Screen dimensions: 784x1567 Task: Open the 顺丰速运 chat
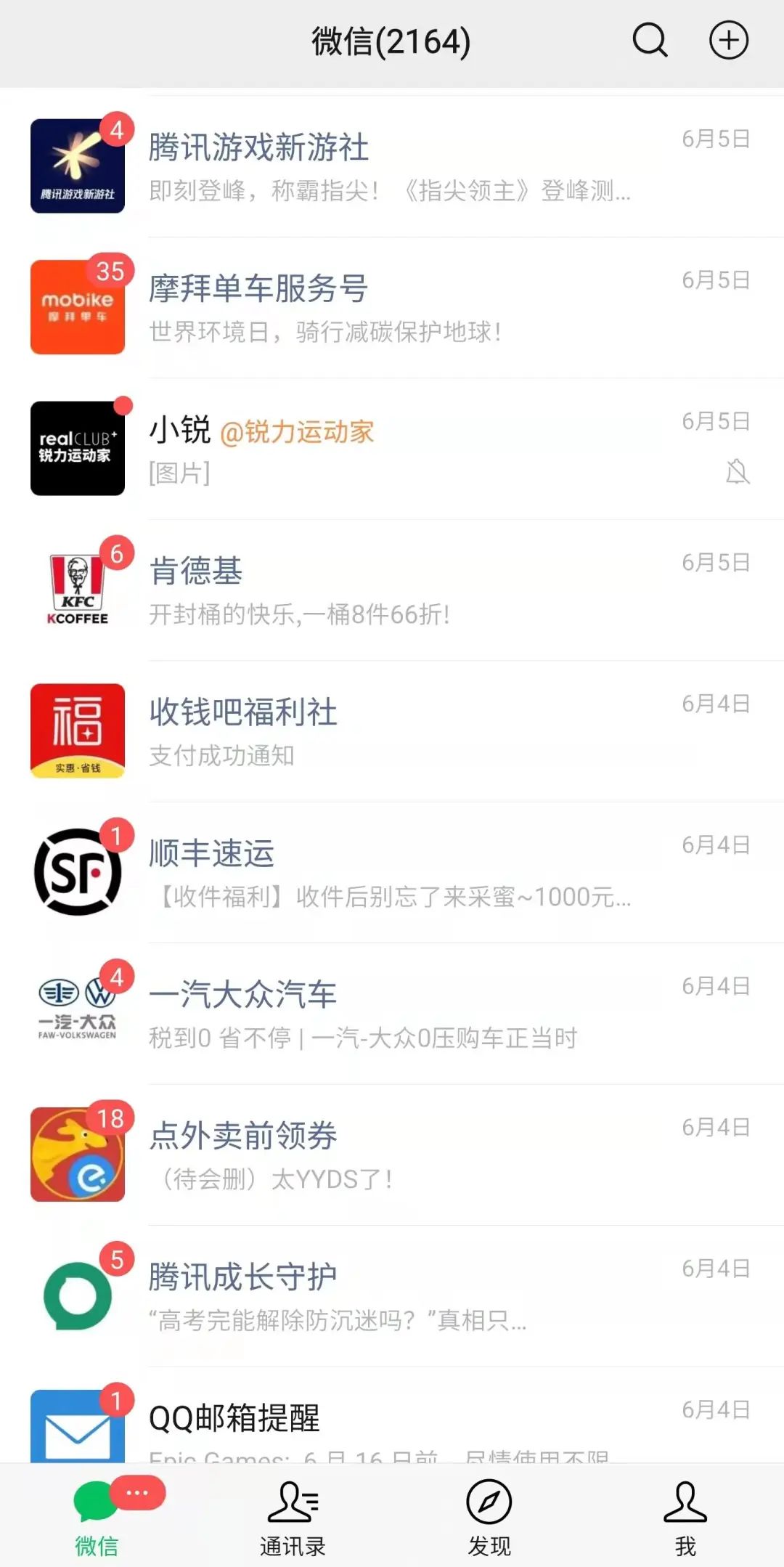point(392,872)
